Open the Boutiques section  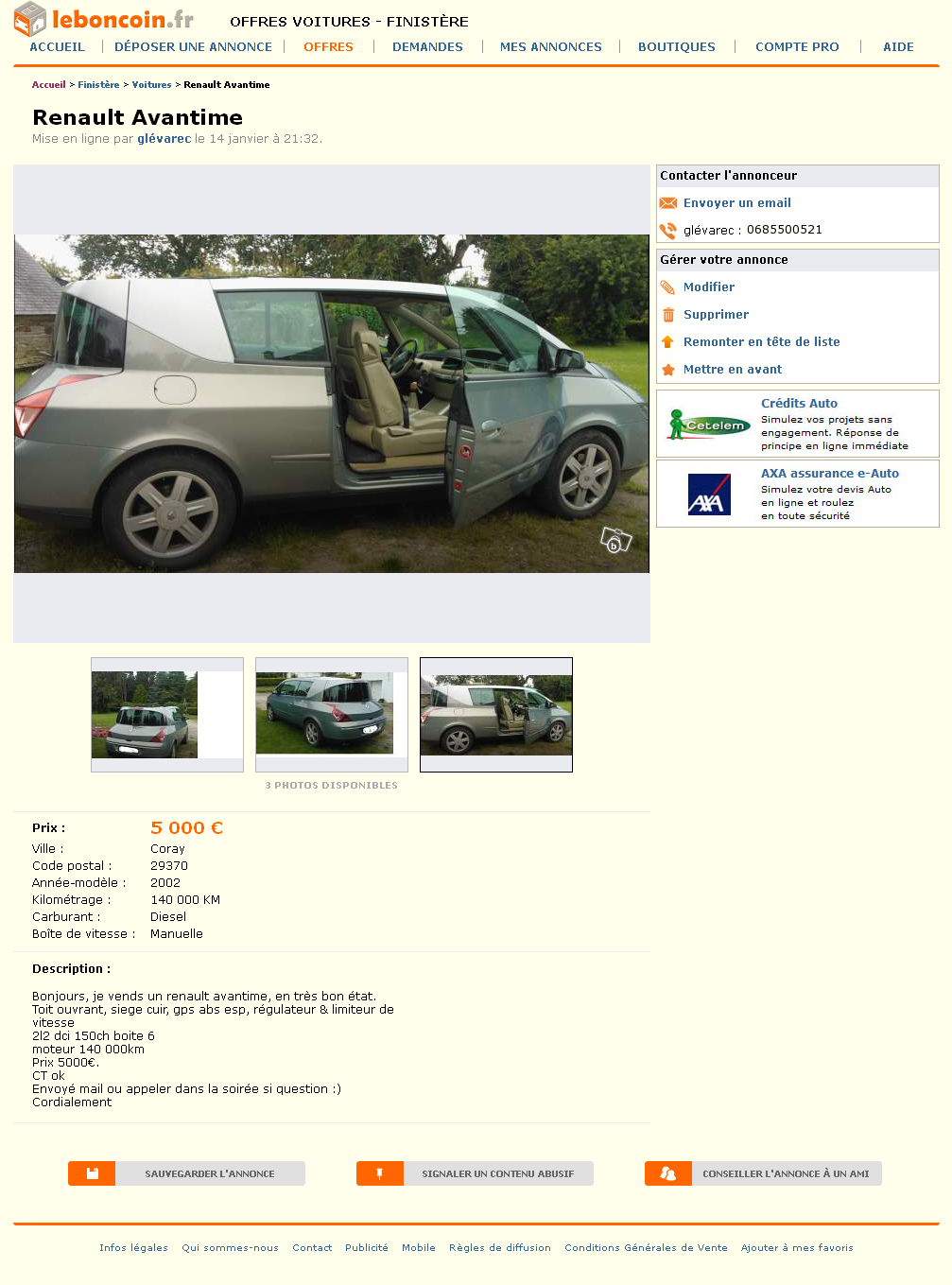[676, 46]
